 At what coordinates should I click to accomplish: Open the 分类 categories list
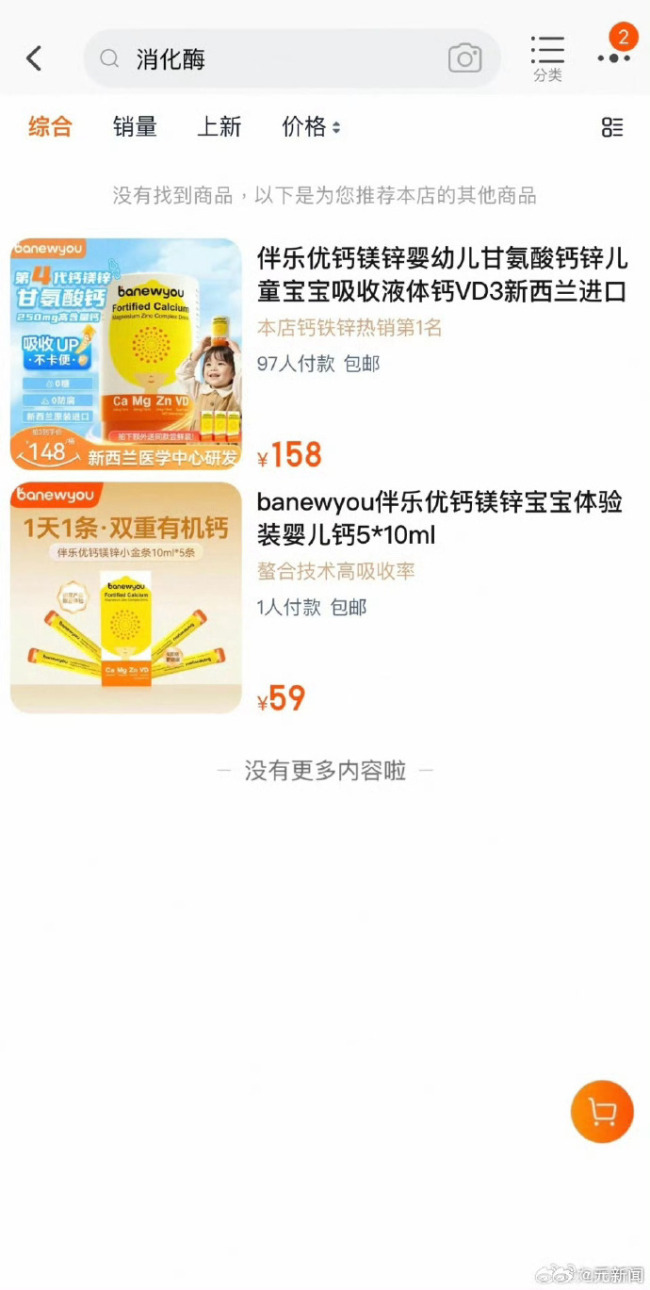click(547, 58)
